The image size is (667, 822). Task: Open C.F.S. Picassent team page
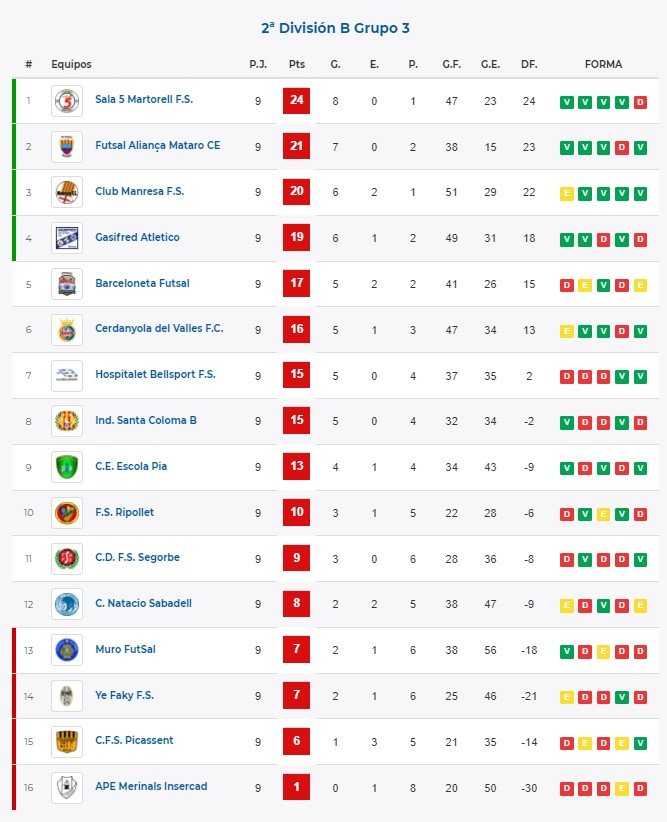click(x=134, y=740)
